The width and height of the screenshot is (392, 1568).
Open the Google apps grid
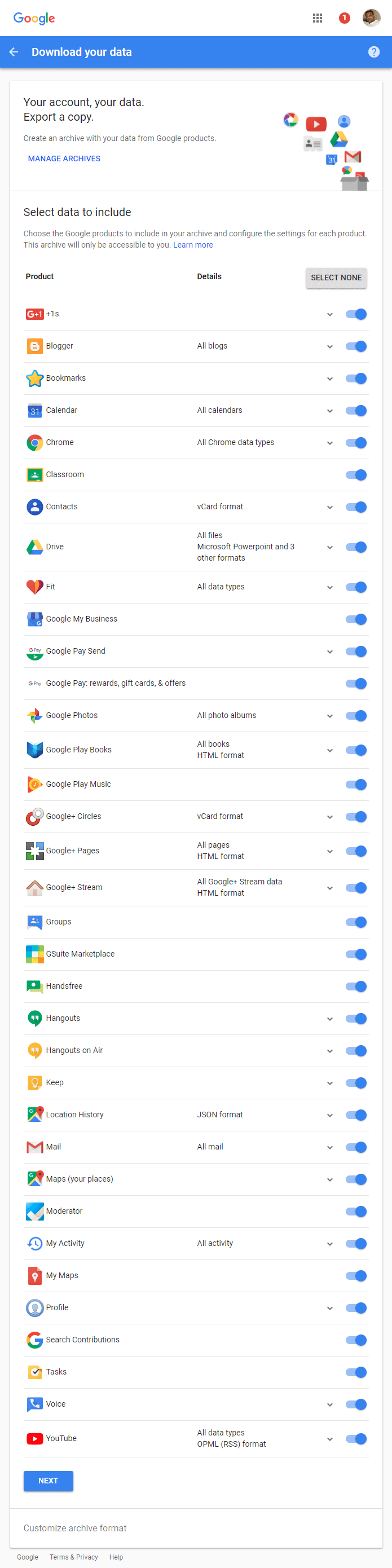(x=317, y=18)
